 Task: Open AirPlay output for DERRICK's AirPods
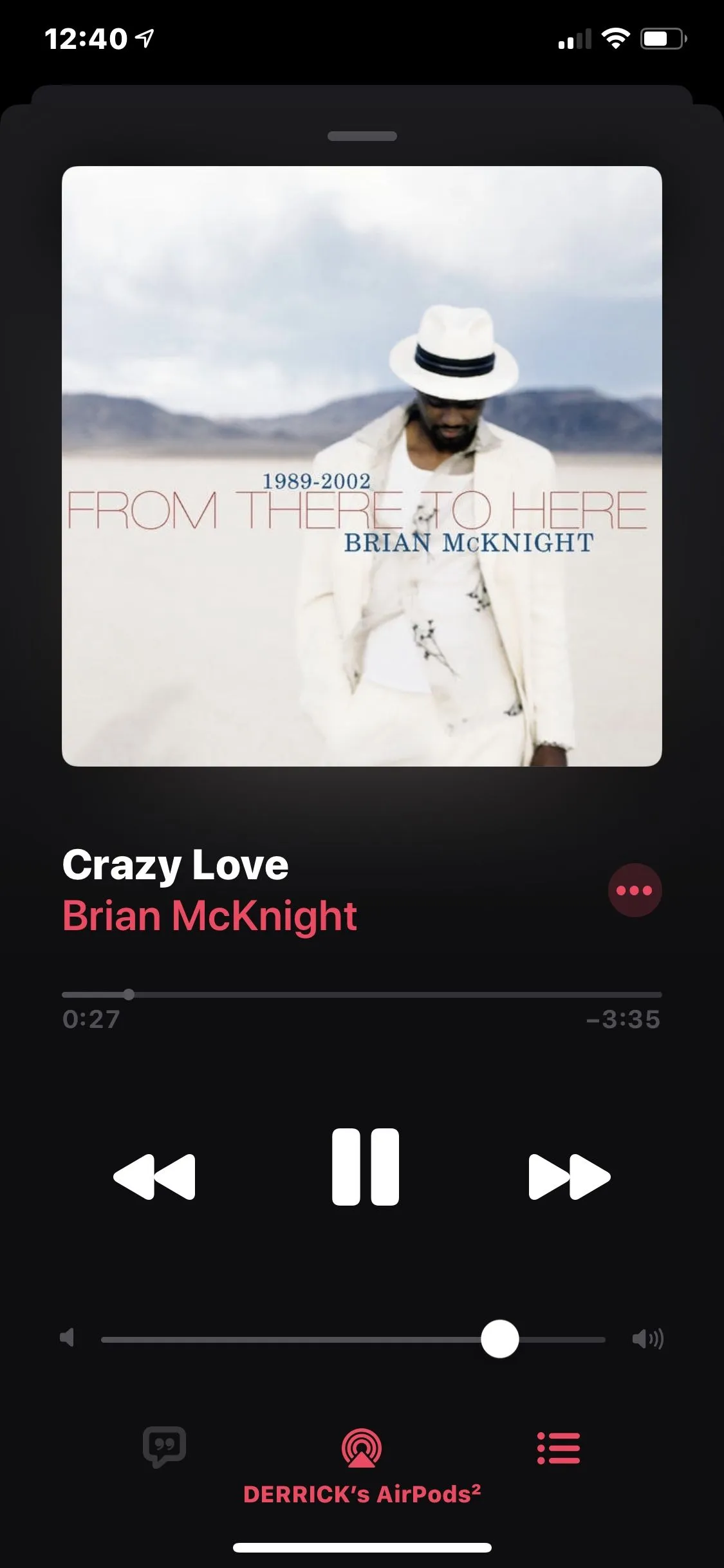[362, 1448]
